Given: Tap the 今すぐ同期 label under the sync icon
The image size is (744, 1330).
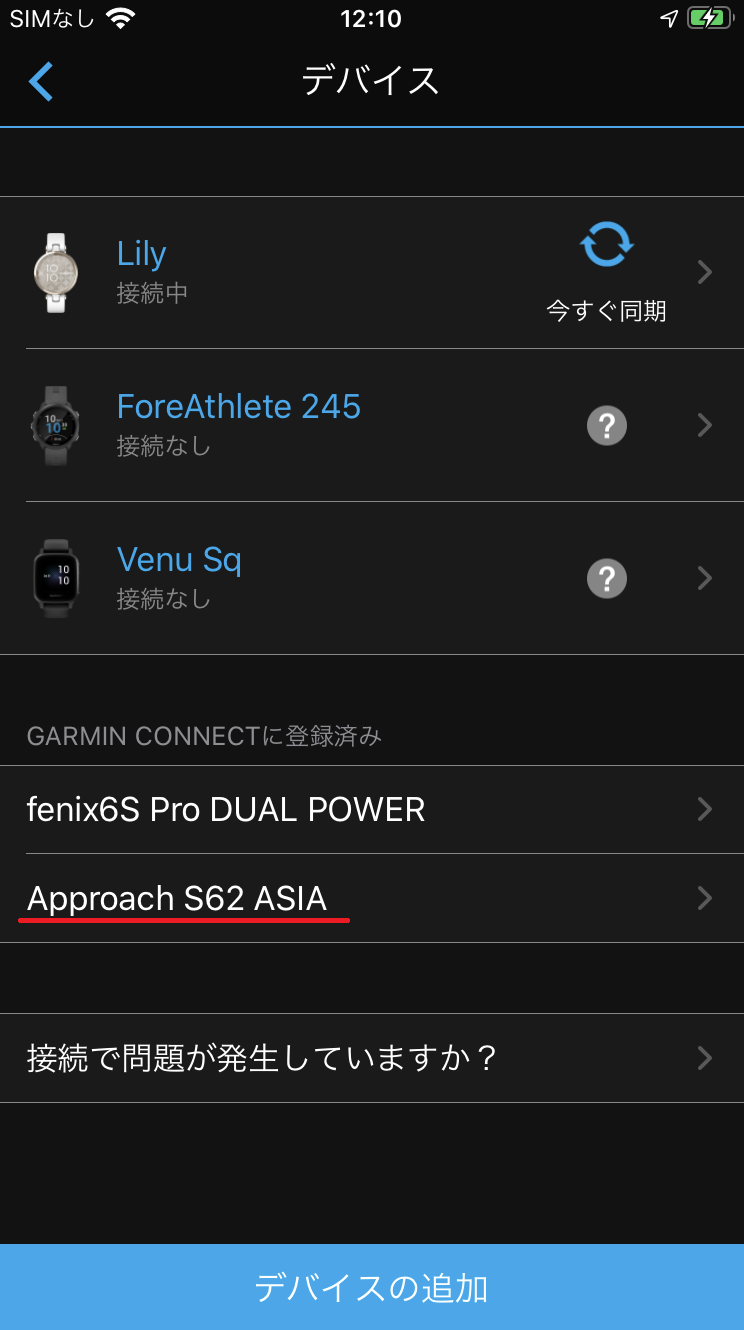Looking at the screenshot, I should click(x=606, y=311).
